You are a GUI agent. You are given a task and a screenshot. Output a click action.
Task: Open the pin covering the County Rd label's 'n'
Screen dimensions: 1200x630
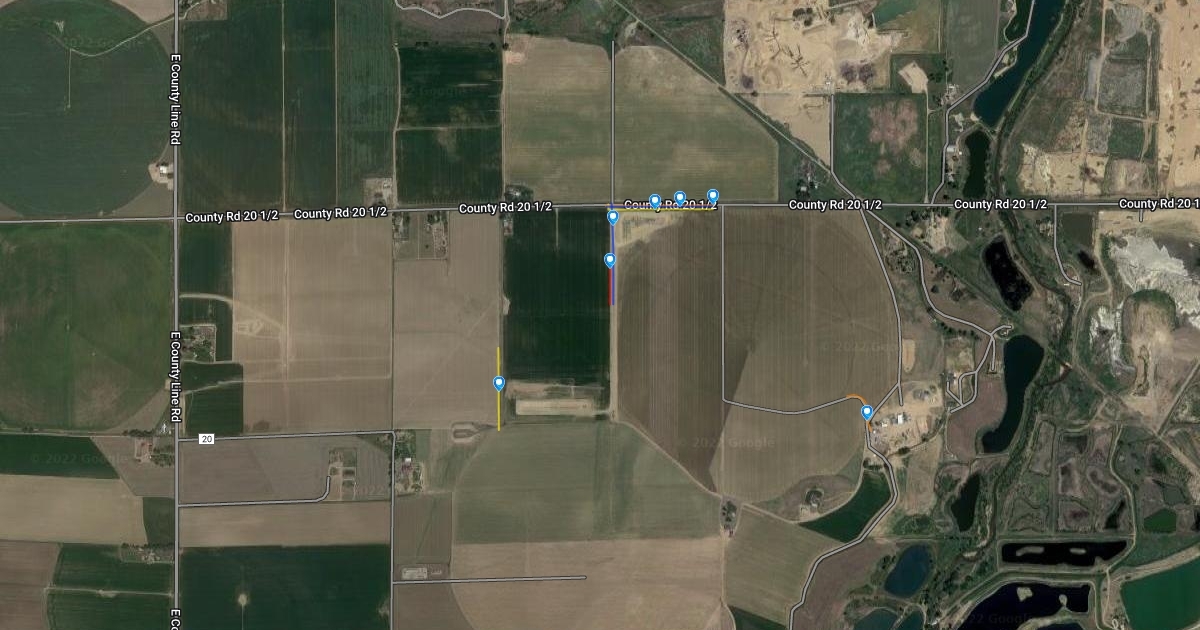[655, 201]
